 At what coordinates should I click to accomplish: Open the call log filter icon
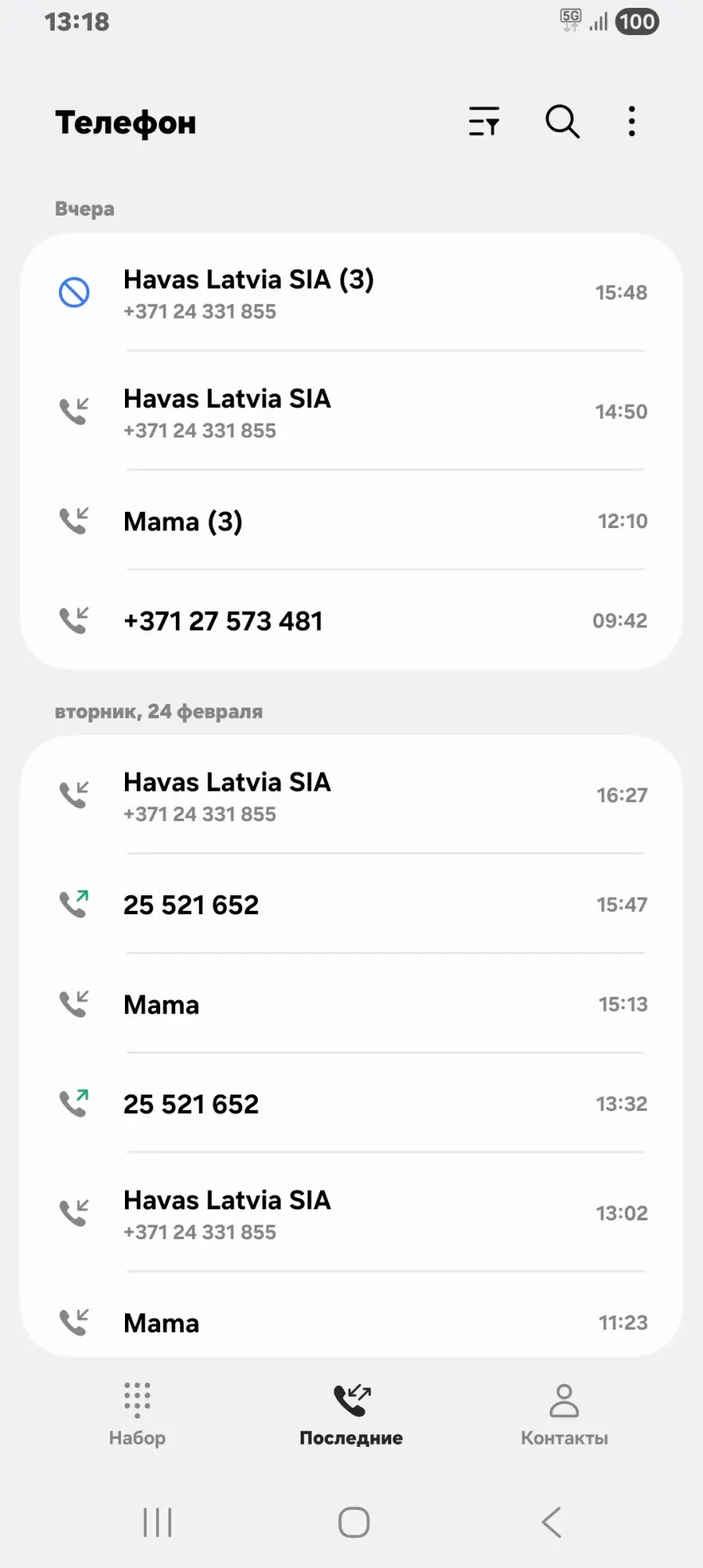pos(484,122)
